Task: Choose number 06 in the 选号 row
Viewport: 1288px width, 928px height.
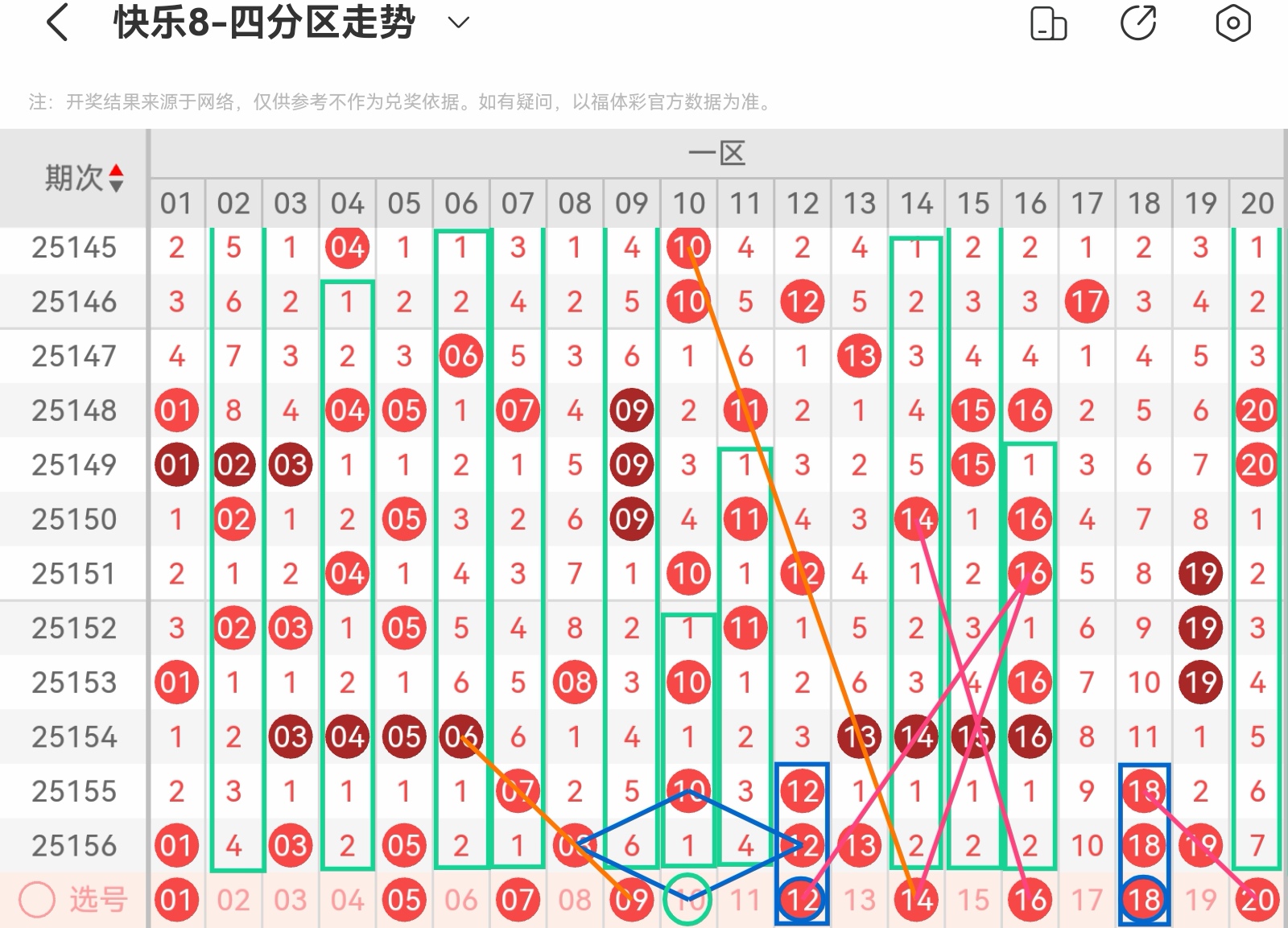Action: (x=461, y=900)
